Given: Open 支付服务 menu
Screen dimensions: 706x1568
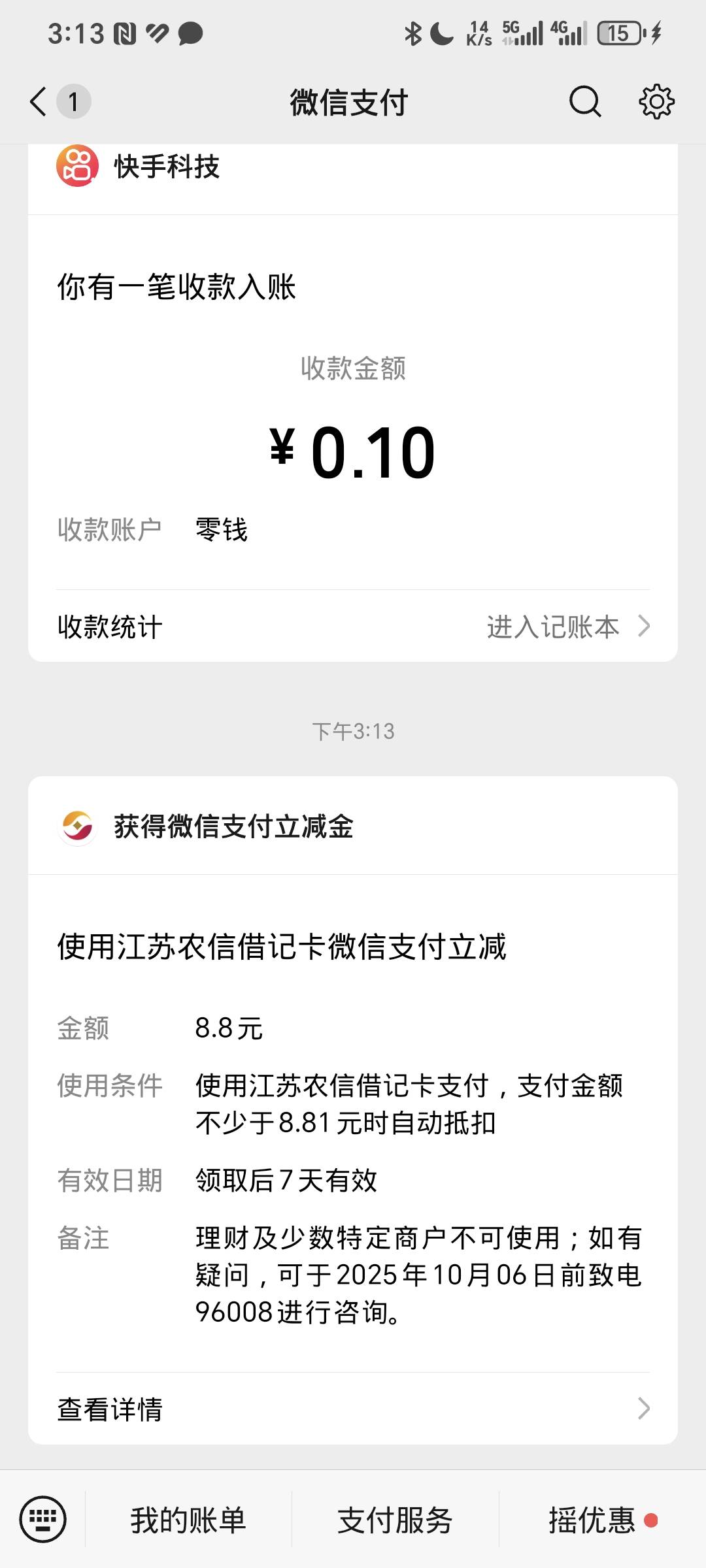Looking at the screenshot, I should coord(395,1520).
